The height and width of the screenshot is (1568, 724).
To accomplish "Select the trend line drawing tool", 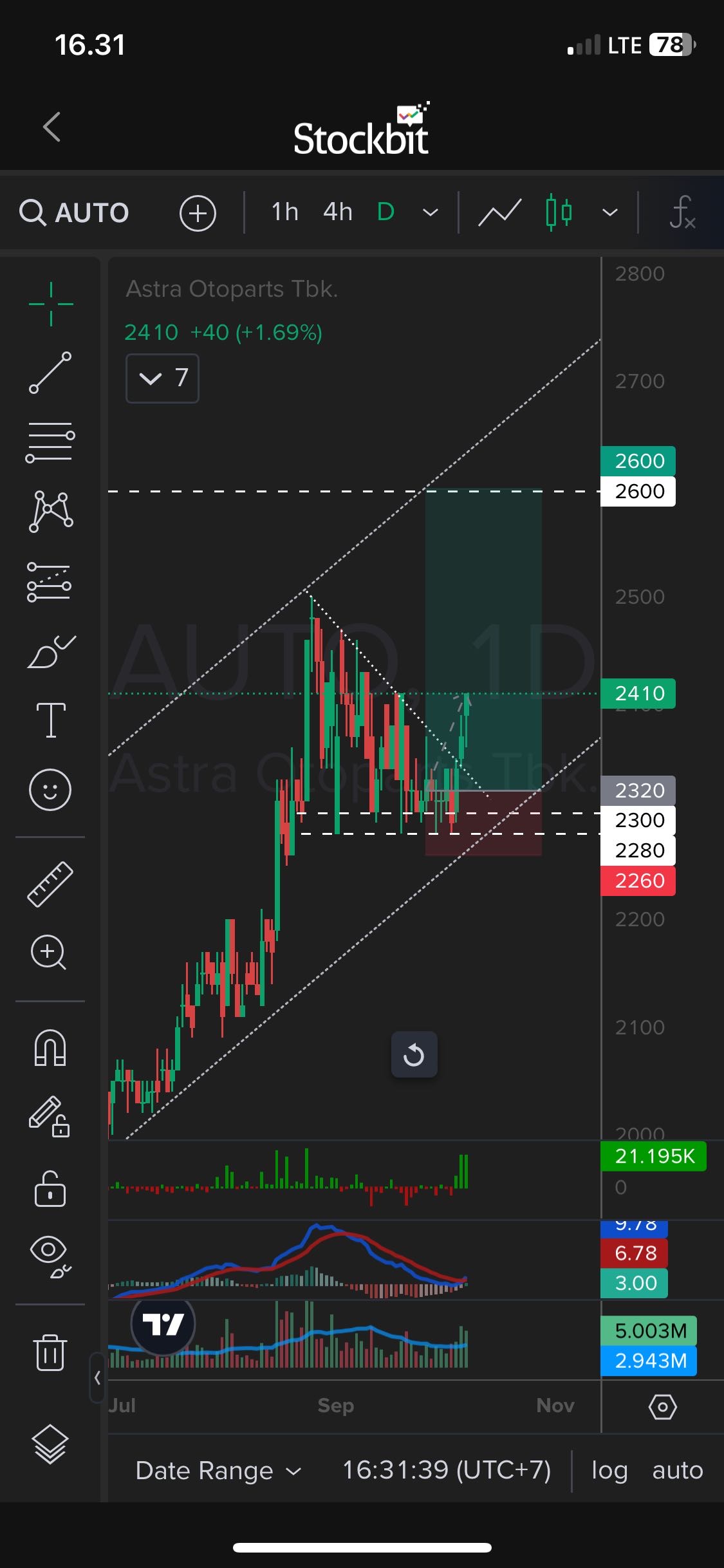I will (50, 373).
